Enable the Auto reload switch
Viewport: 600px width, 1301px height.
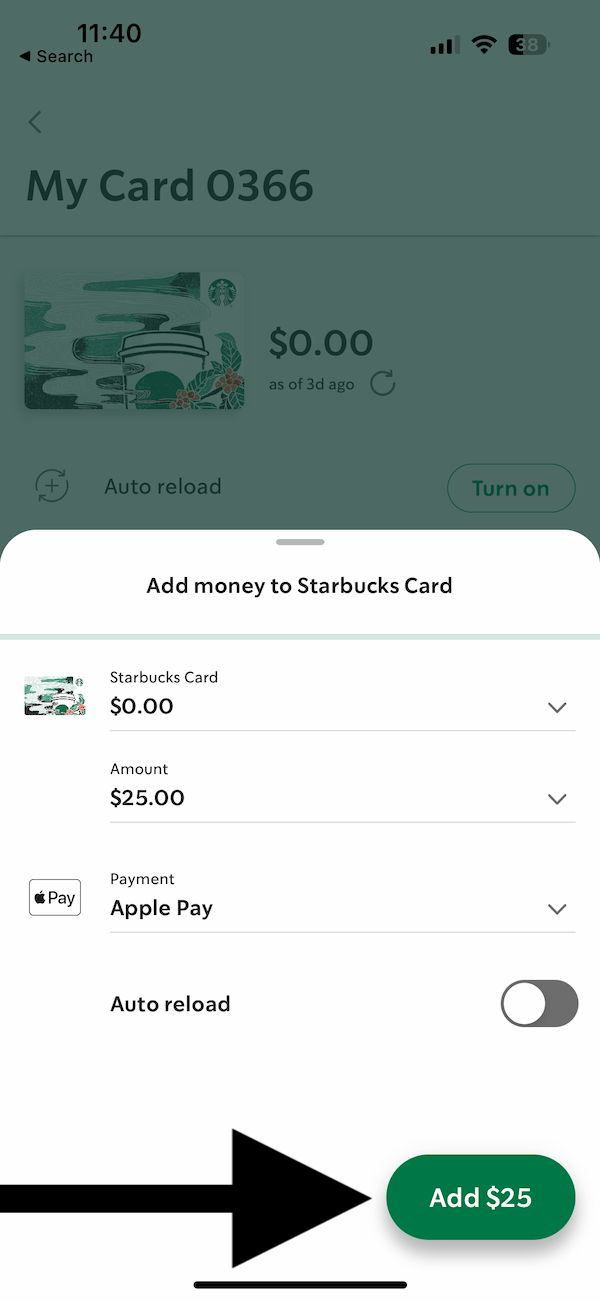tap(540, 1003)
